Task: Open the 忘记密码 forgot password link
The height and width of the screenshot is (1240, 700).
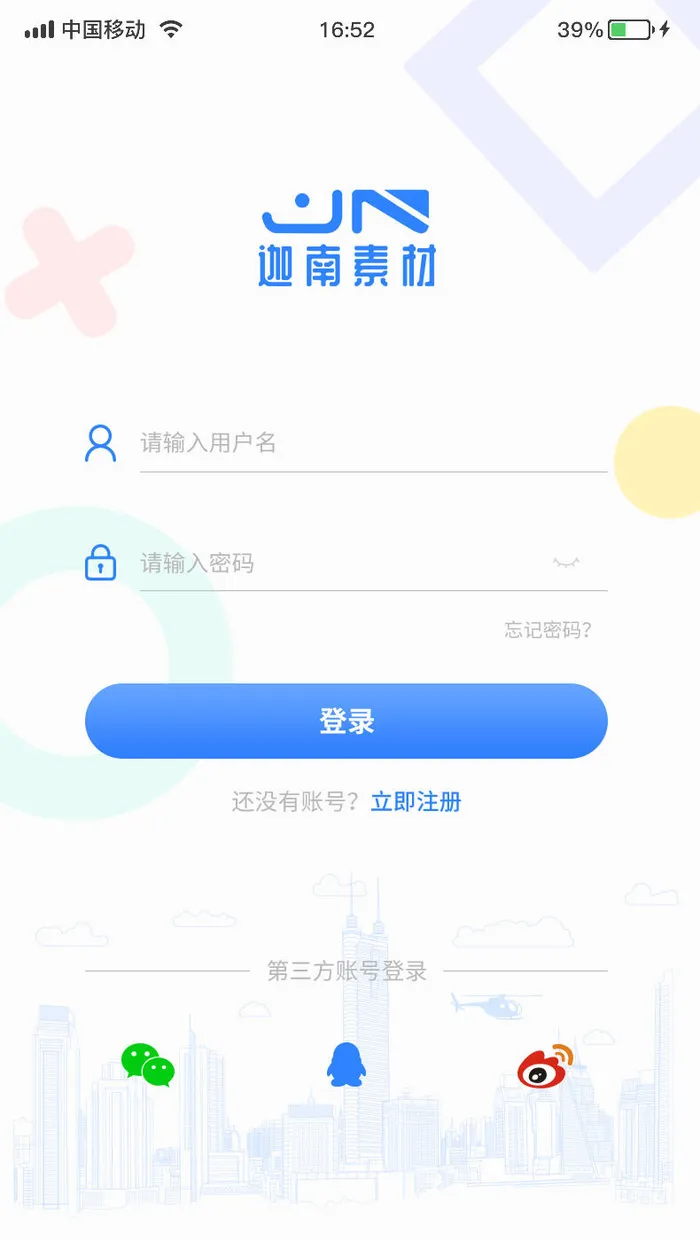Action: coord(548,630)
